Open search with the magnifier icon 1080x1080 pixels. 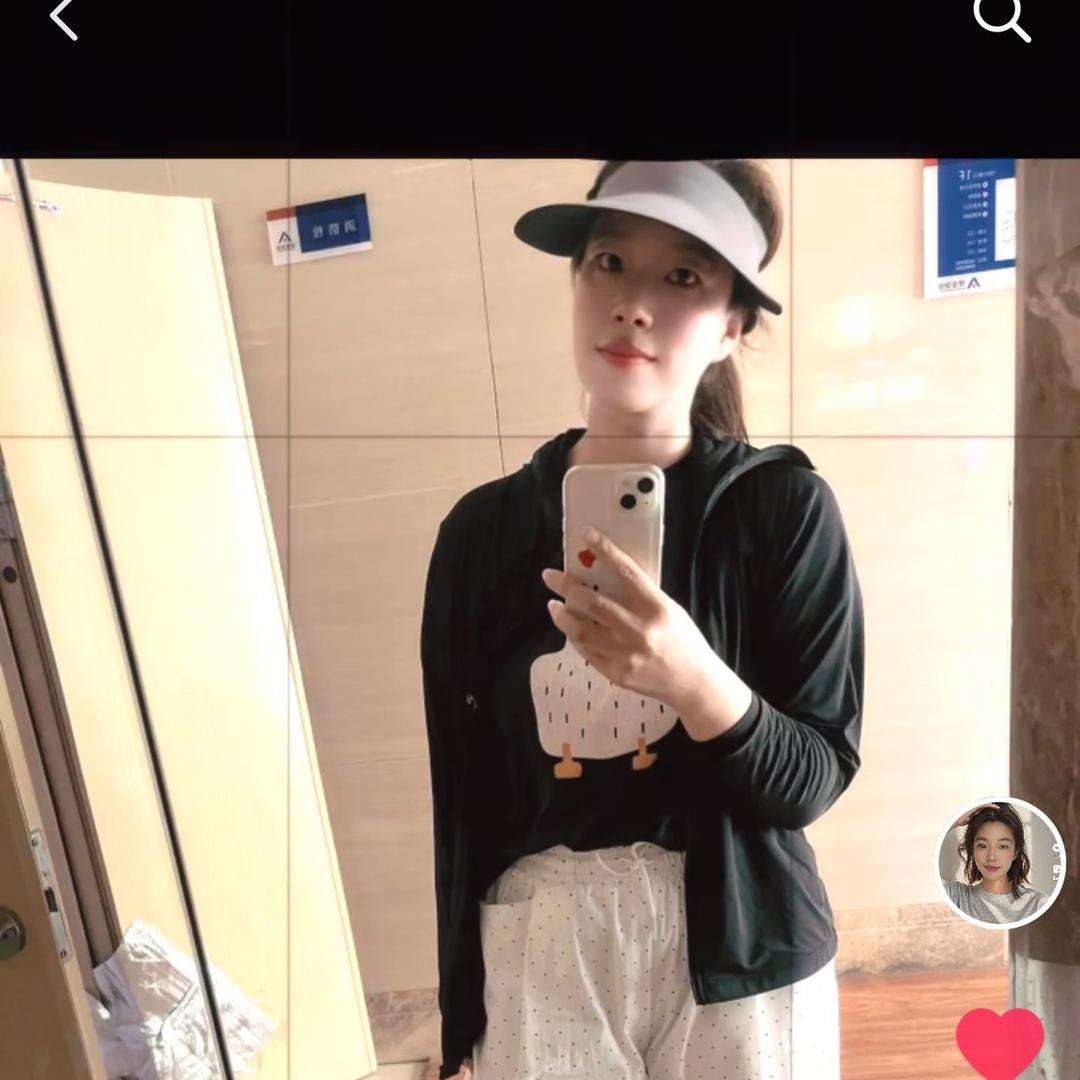[1001, 19]
